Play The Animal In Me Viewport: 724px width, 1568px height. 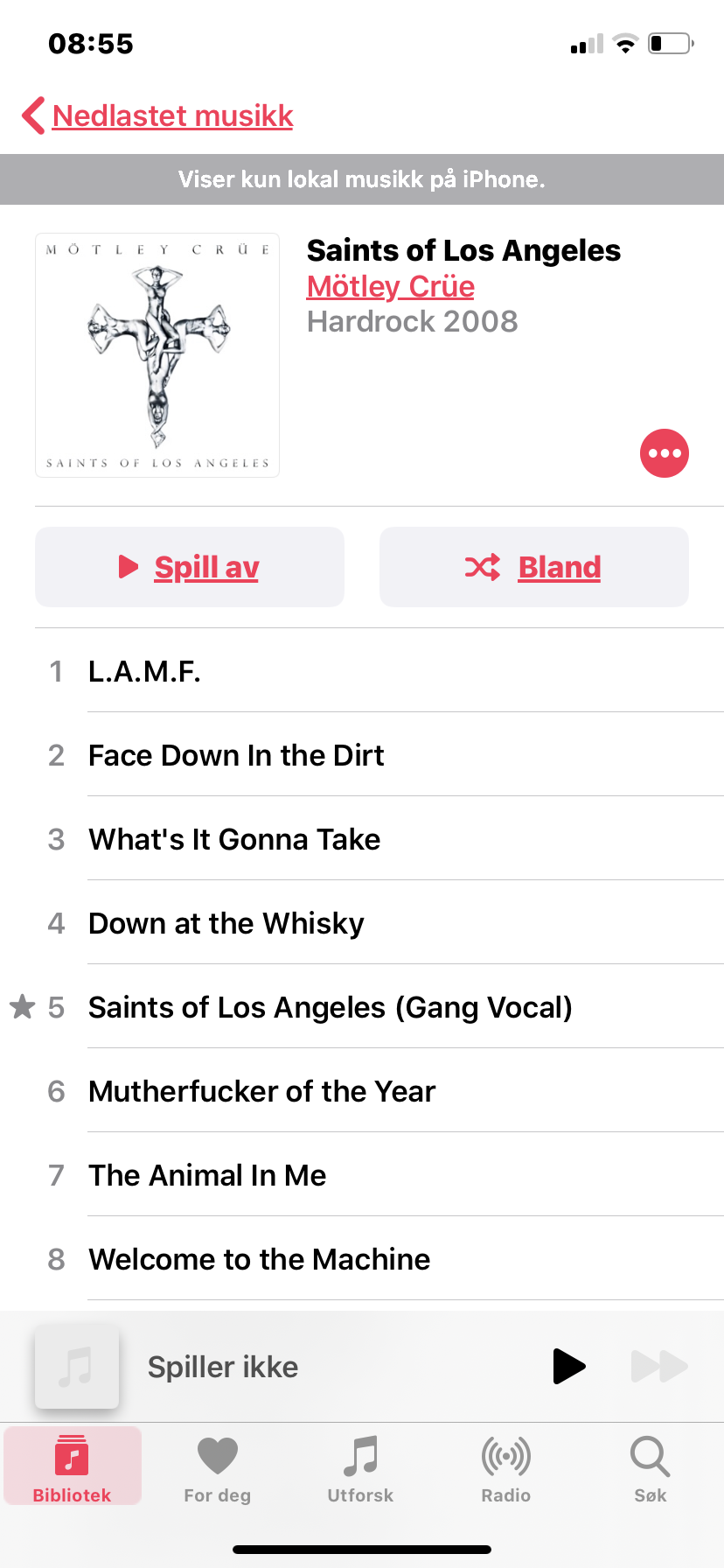coord(362,1175)
